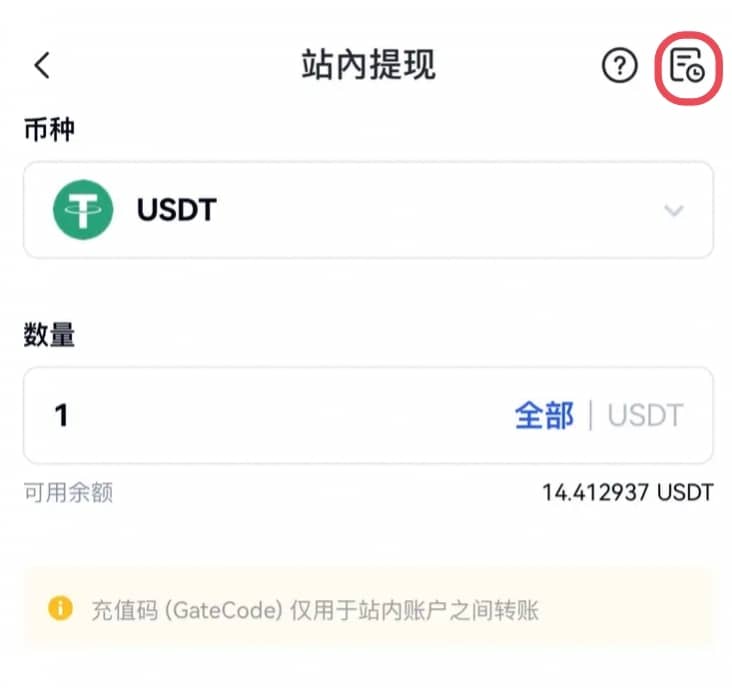View the withdrawal history records icon
This screenshot has height=688, width=732.
coord(687,66)
